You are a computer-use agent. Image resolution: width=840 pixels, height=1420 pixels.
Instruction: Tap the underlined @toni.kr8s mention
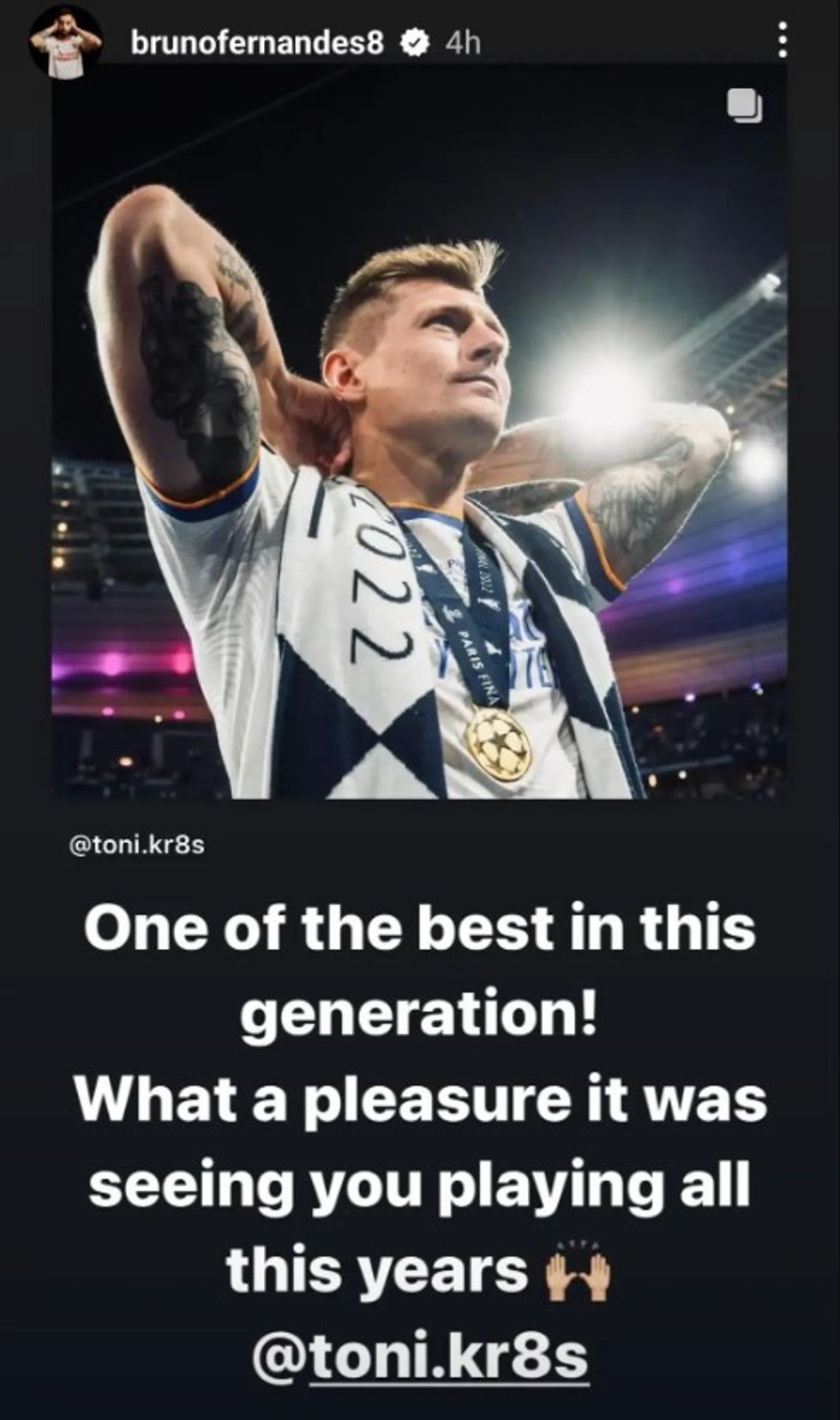coord(420,1356)
